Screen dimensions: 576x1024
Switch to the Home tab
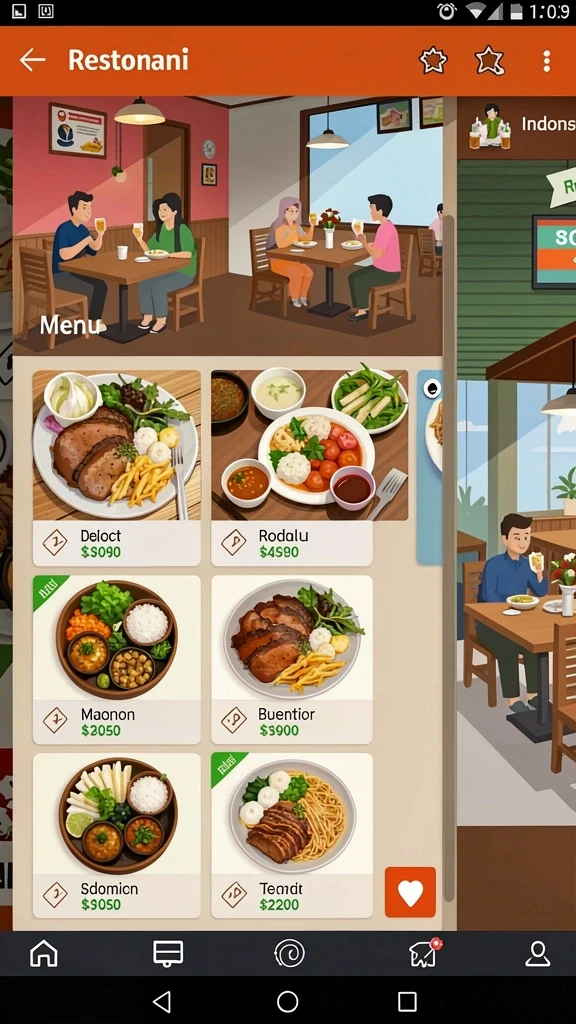(x=44, y=954)
